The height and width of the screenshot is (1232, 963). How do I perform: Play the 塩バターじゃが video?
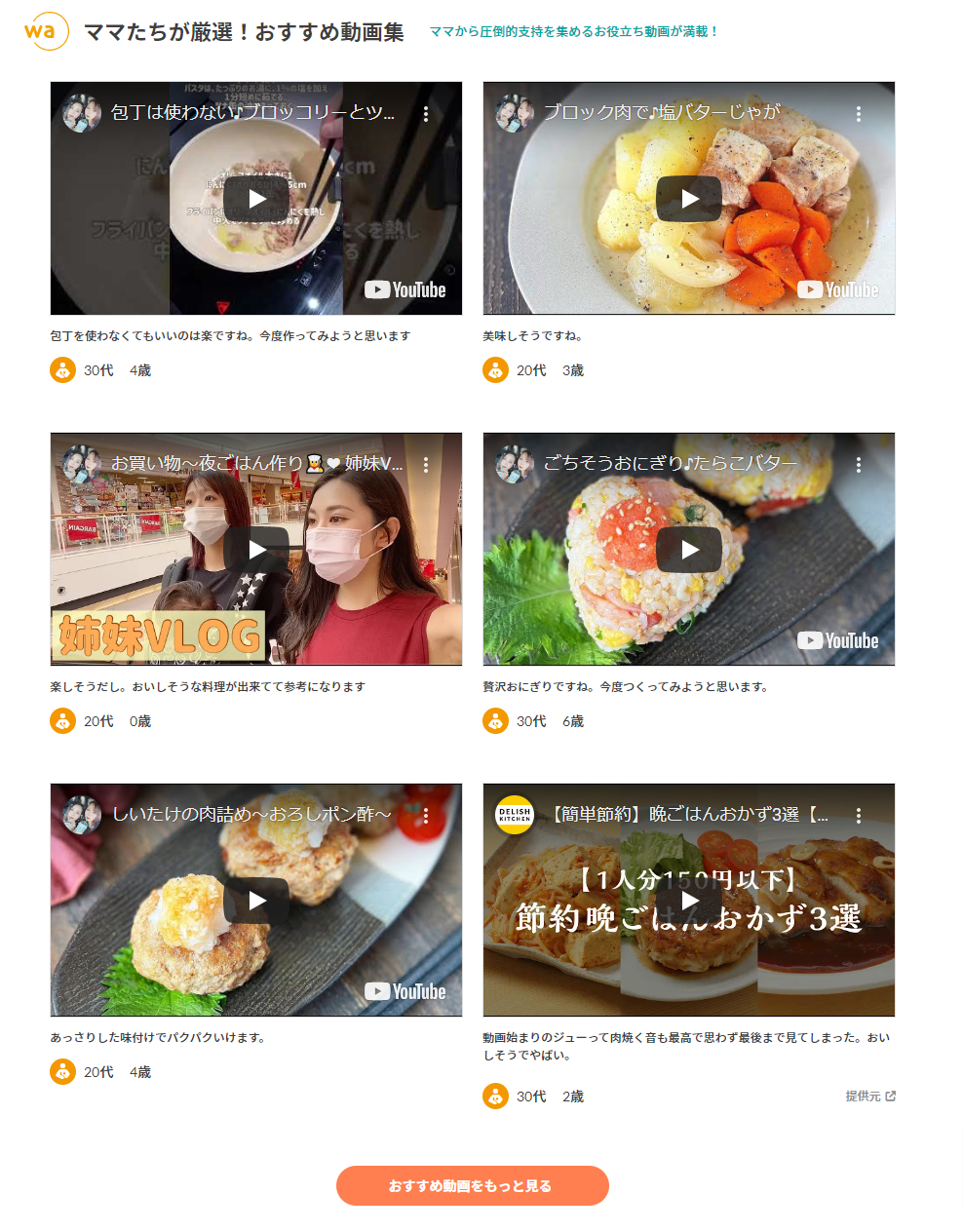coord(689,199)
